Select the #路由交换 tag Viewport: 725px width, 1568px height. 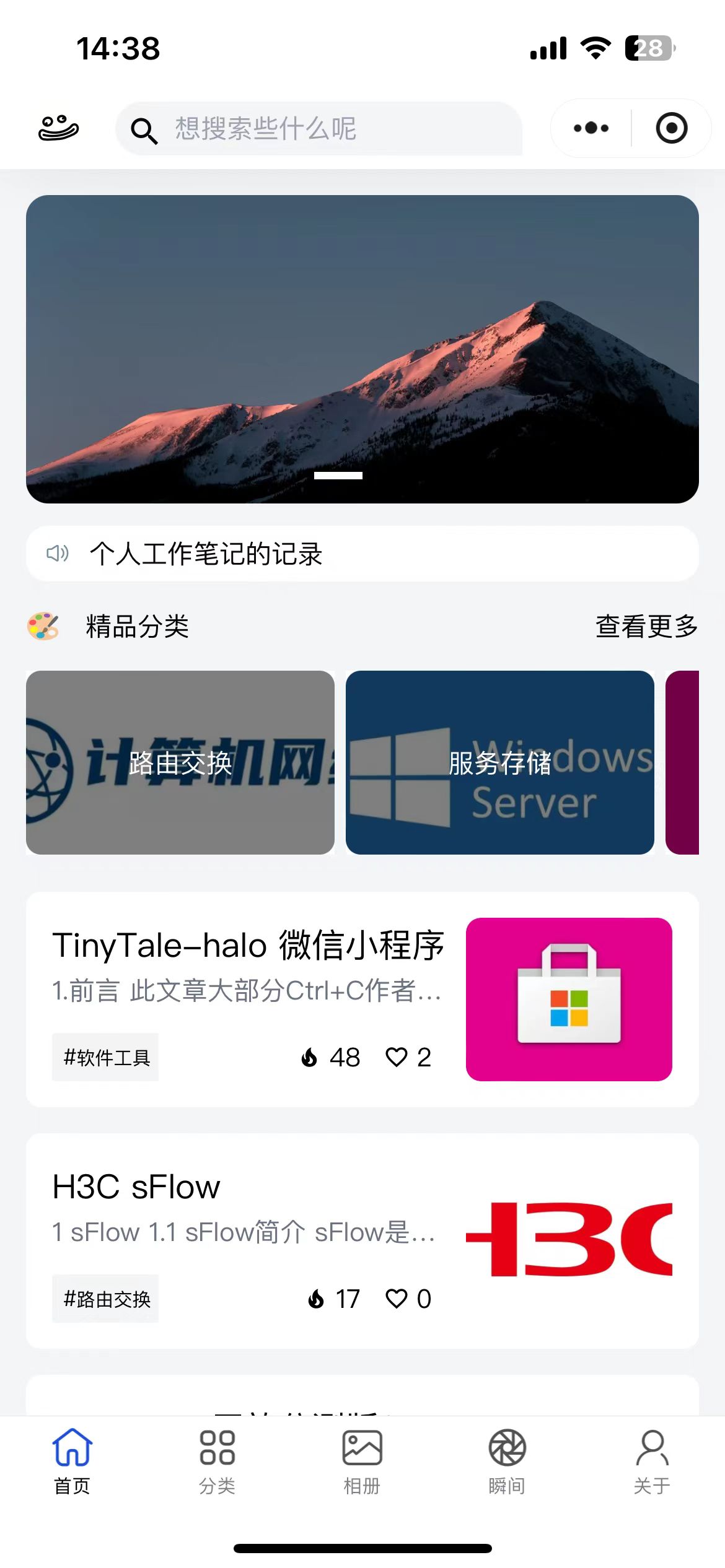coord(105,1299)
